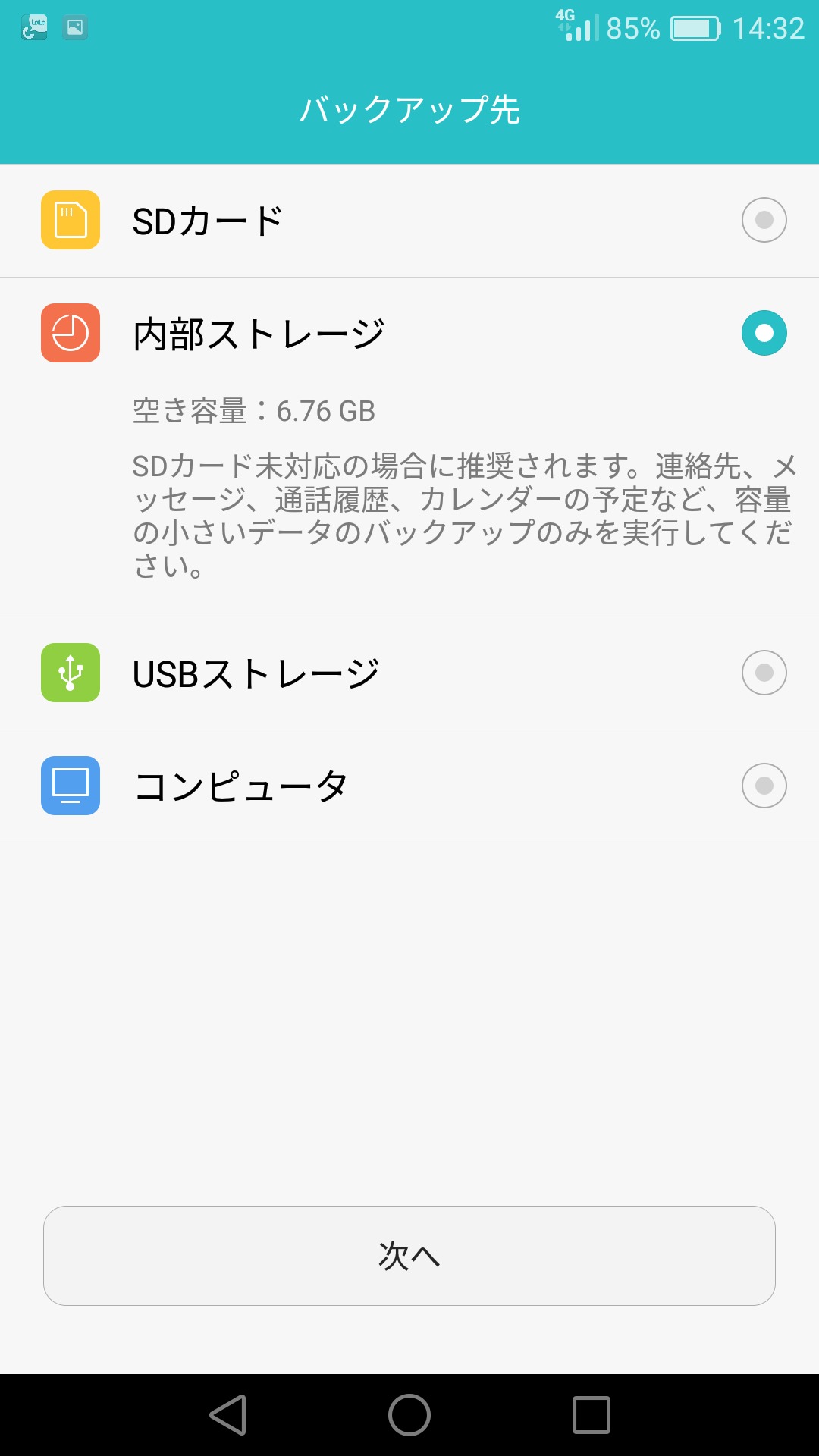Return to the home screen

point(409,1415)
